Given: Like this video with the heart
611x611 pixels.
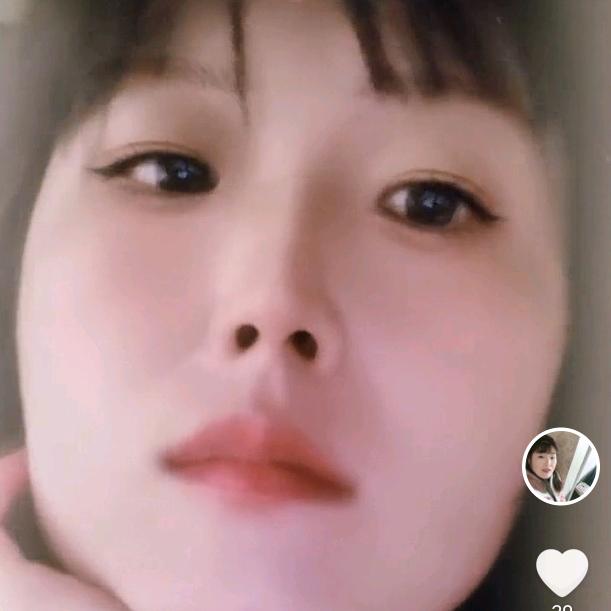Looking at the screenshot, I should pyautogui.click(x=561, y=572).
